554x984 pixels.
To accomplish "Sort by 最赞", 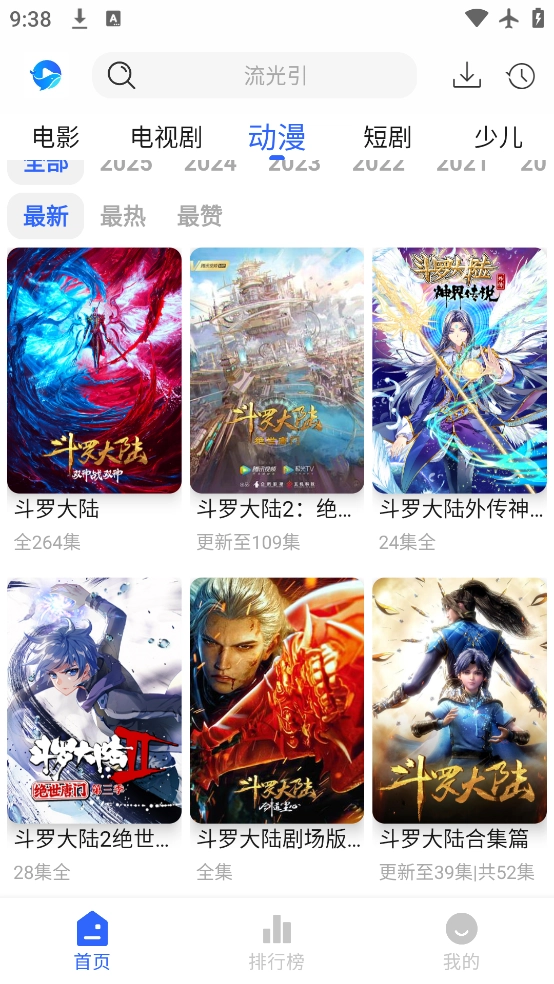I will (200, 216).
